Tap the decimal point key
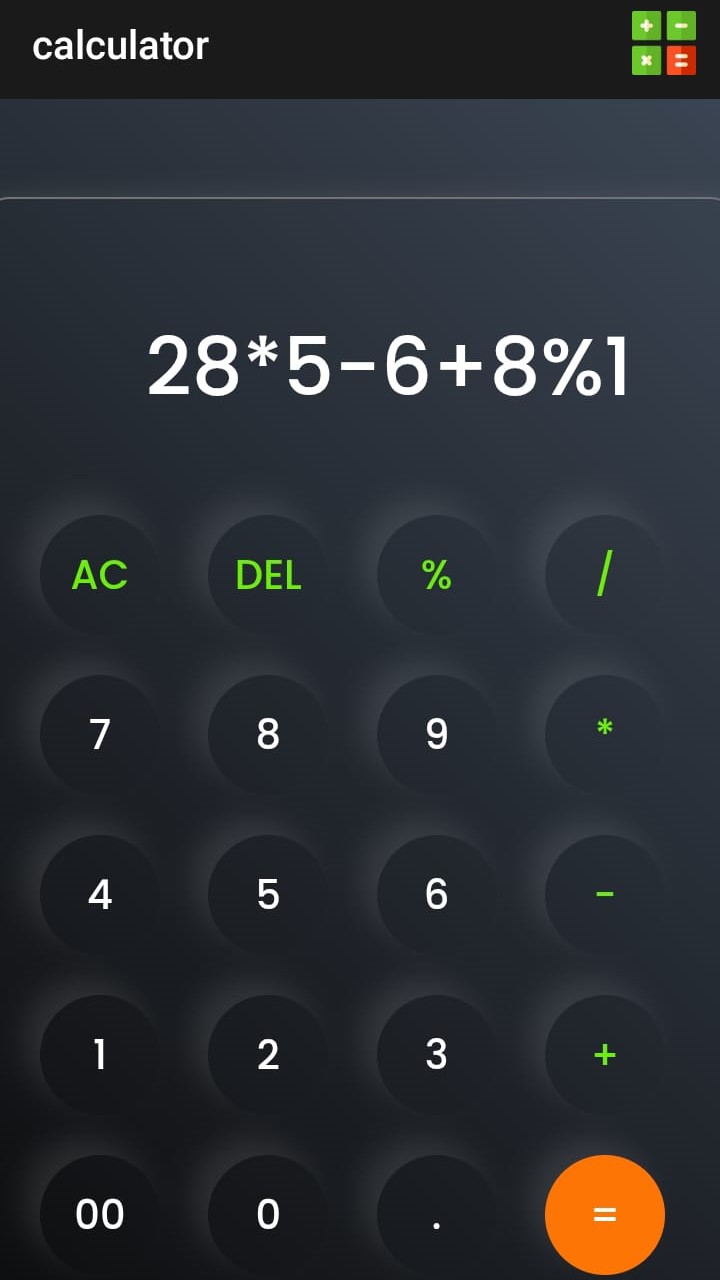The width and height of the screenshot is (720, 1280). click(x=436, y=1214)
